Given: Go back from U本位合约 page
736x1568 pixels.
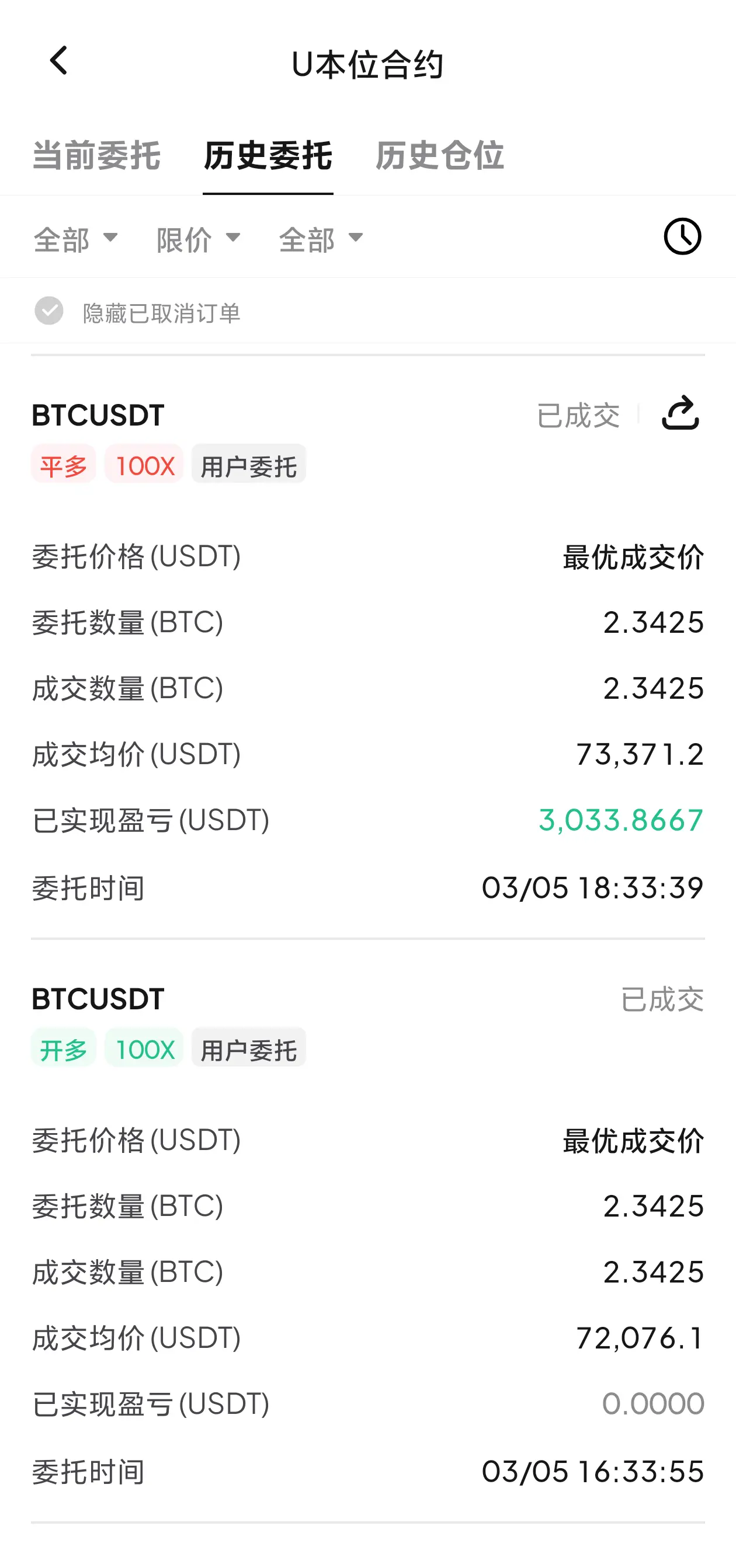Looking at the screenshot, I should (x=58, y=61).
